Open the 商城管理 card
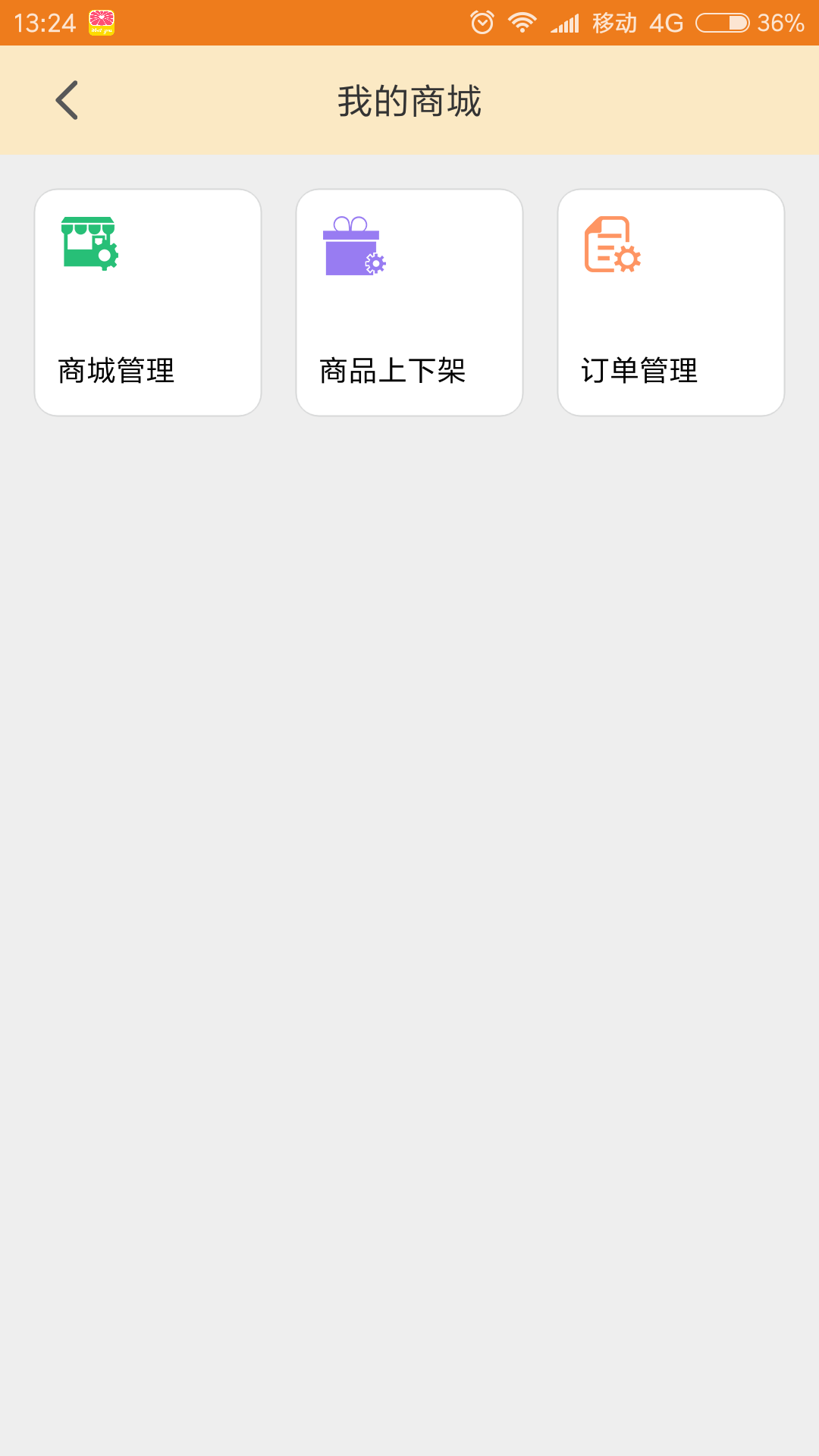Viewport: 819px width, 1456px height. (x=148, y=303)
